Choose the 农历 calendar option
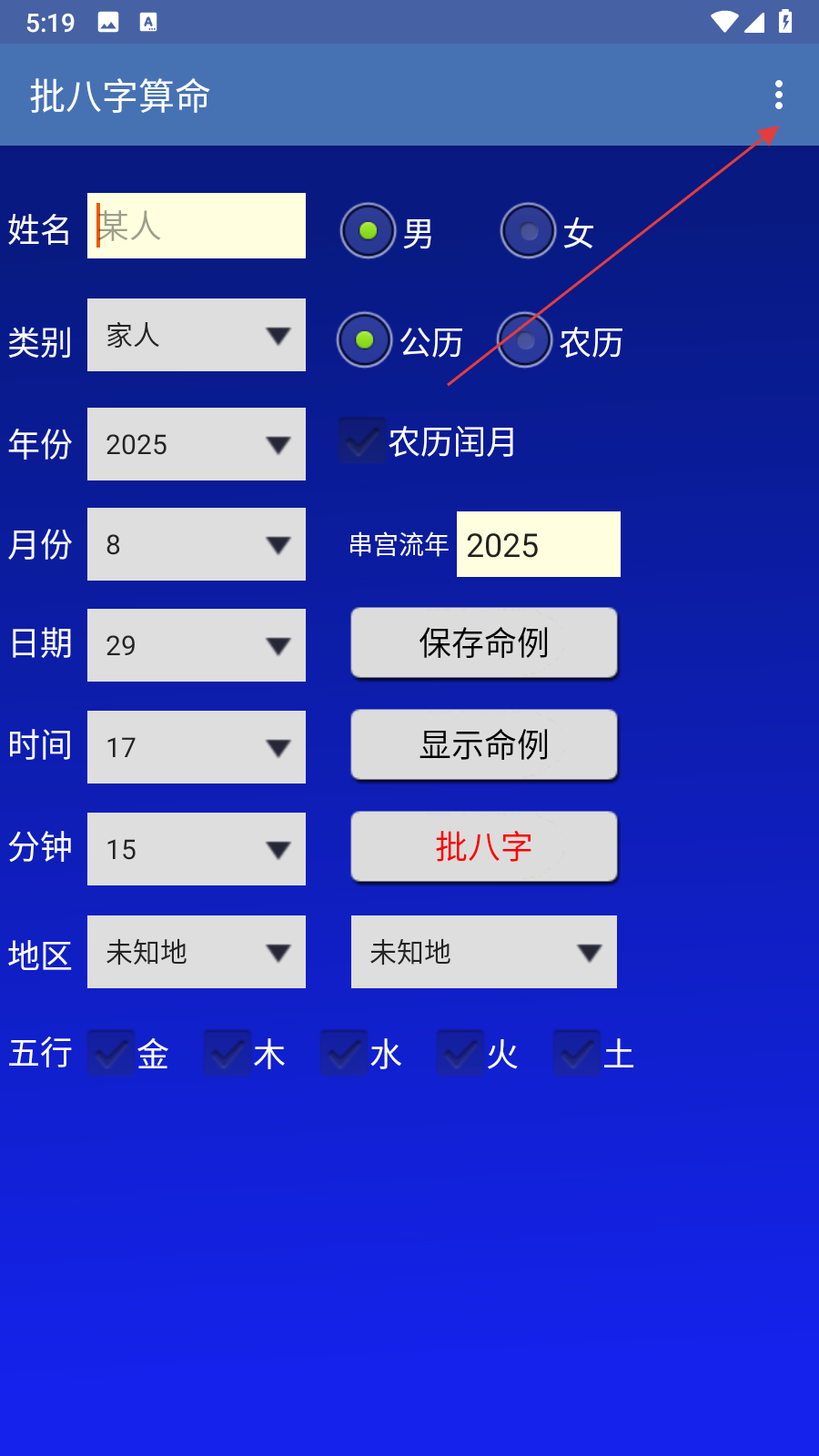The height and width of the screenshot is (1456, 819). (x=525, y=340)
